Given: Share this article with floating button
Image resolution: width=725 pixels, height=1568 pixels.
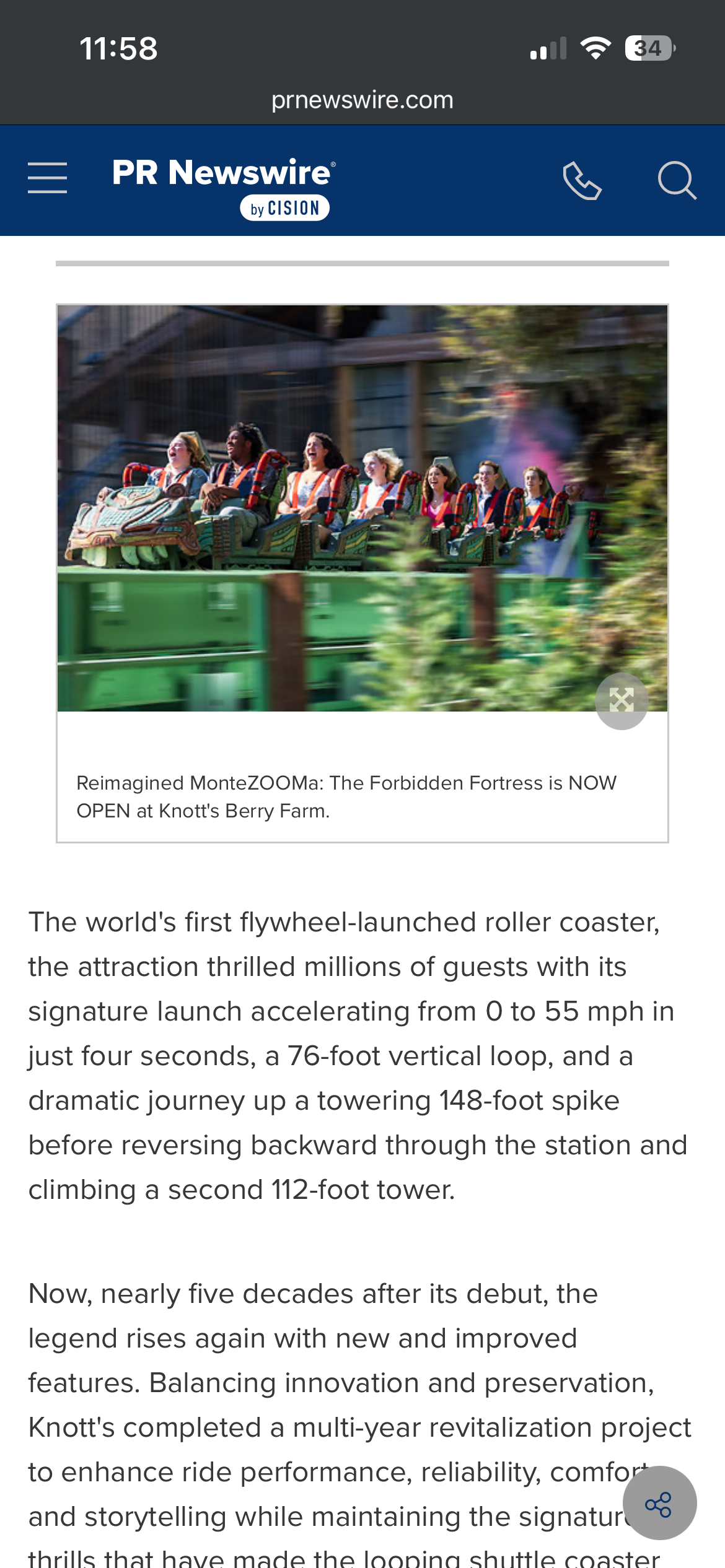Looking at the screenshot, I should tap(659, 1503).
